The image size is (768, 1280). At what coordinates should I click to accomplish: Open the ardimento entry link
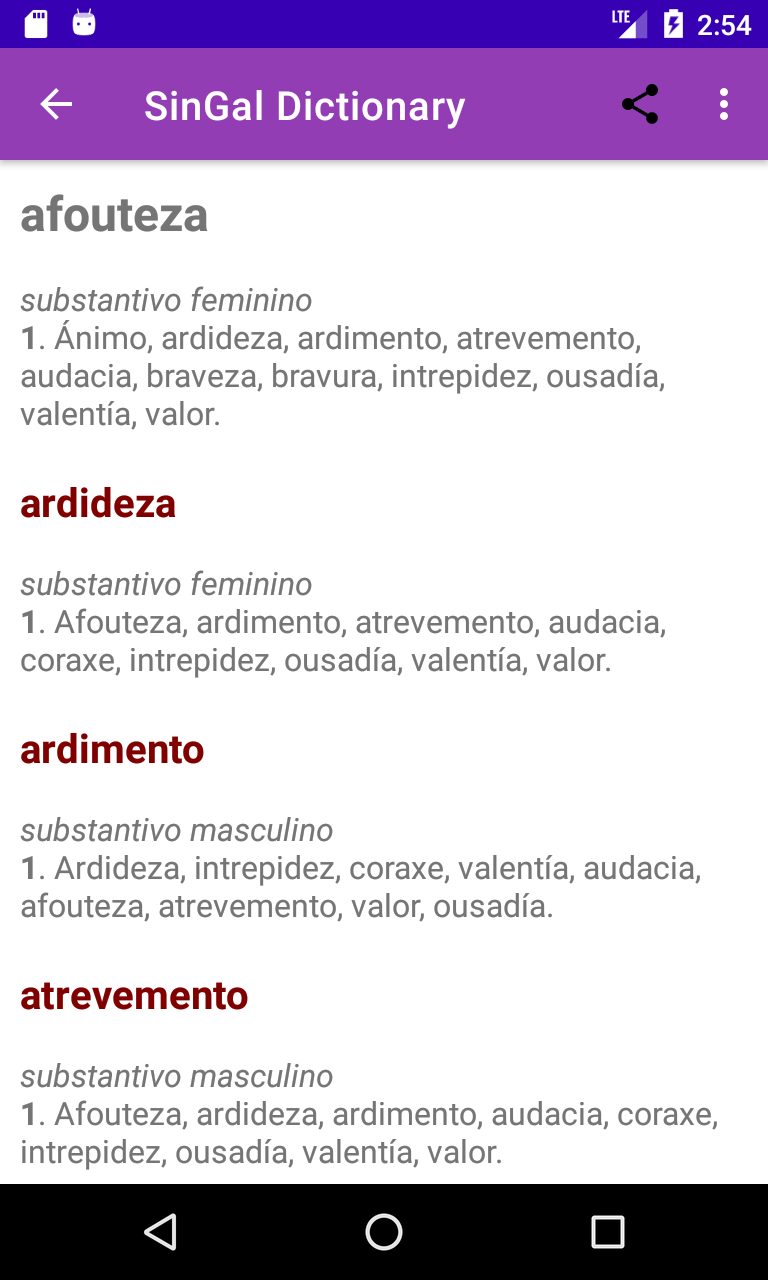pos(112,750)
